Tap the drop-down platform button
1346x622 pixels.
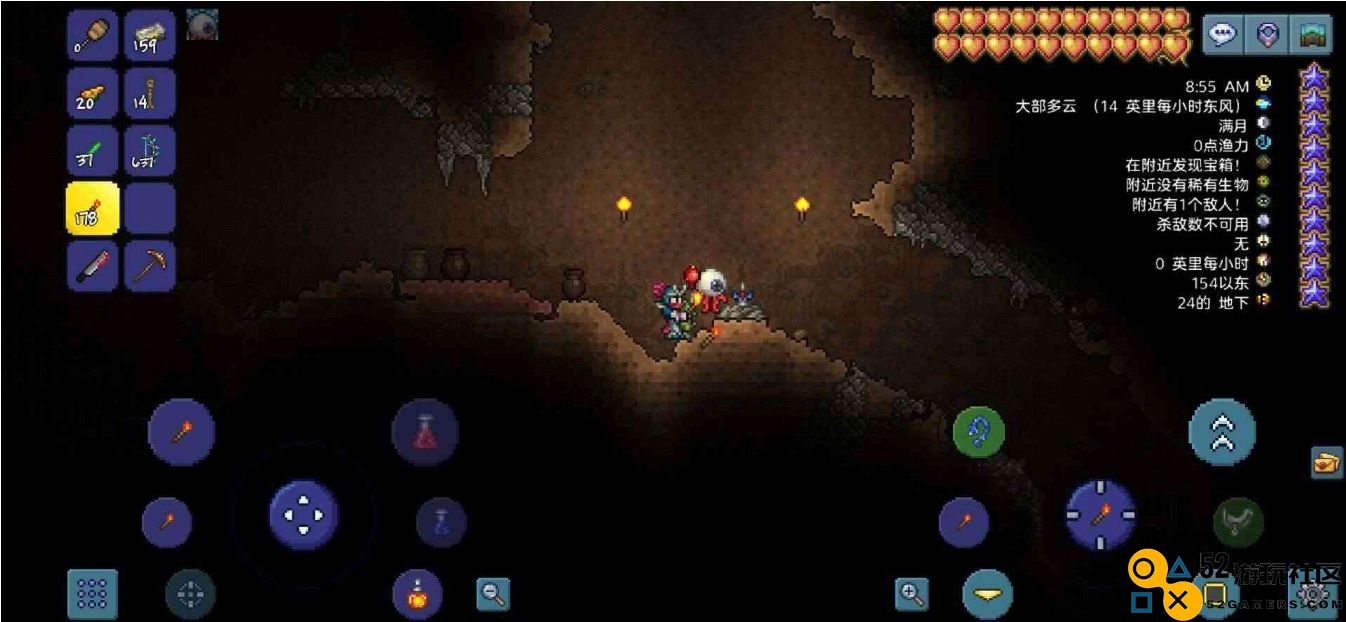[x=986, y=594]
